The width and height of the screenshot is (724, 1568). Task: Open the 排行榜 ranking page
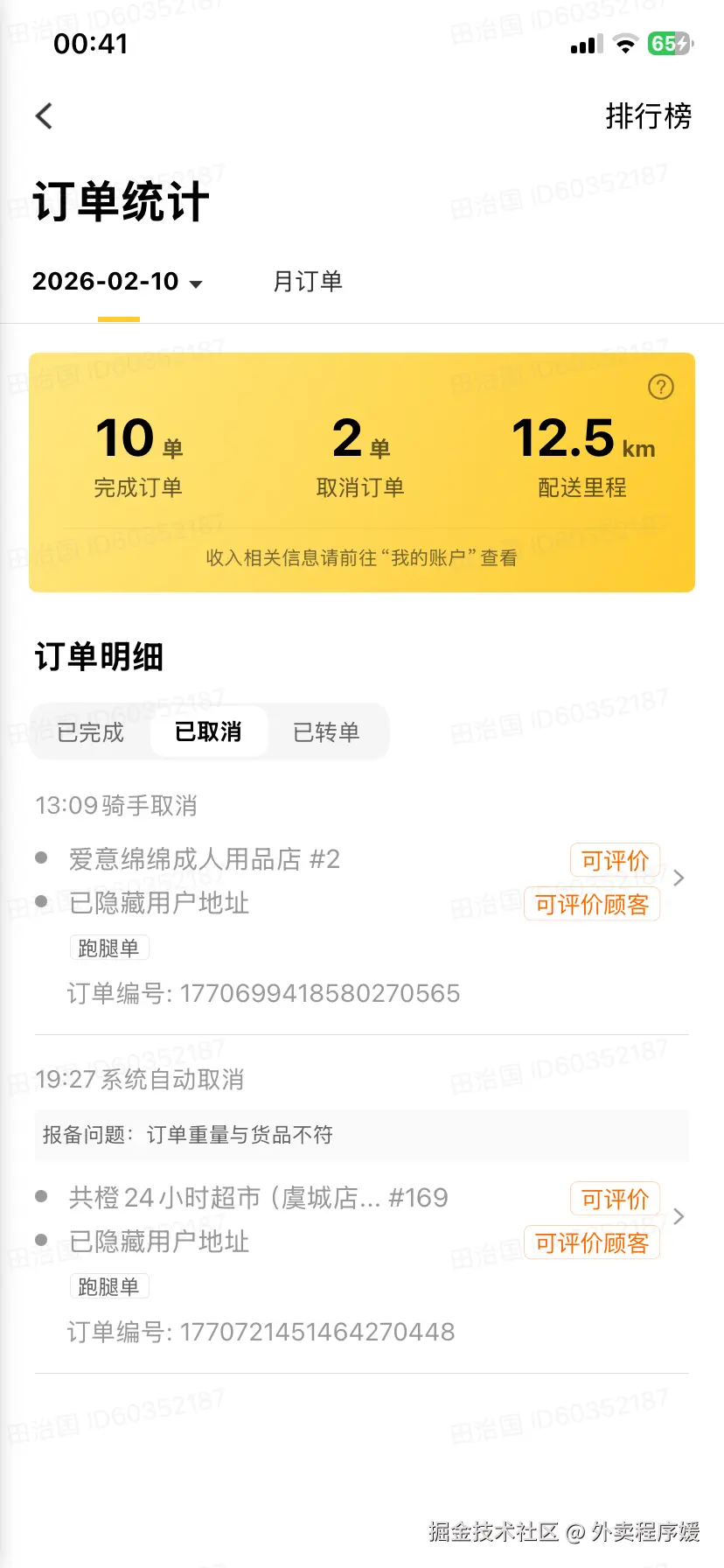pyautogui.click(x=651, y=116)
